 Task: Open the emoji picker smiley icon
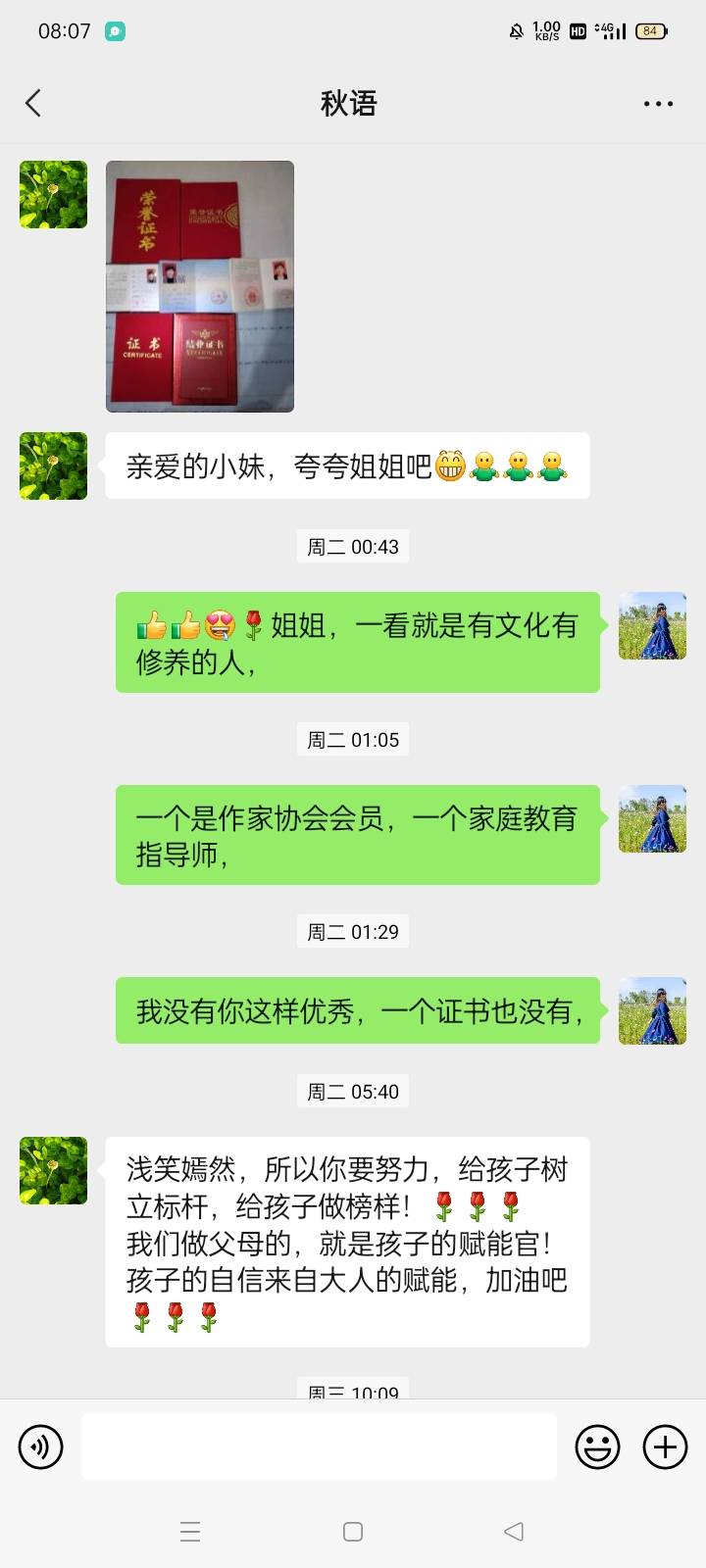596,1446
